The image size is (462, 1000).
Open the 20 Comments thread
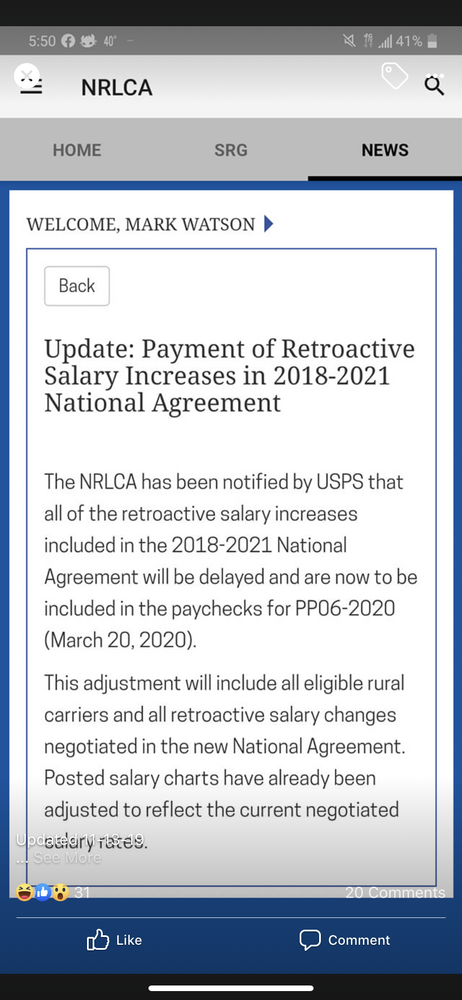(395, 892)
